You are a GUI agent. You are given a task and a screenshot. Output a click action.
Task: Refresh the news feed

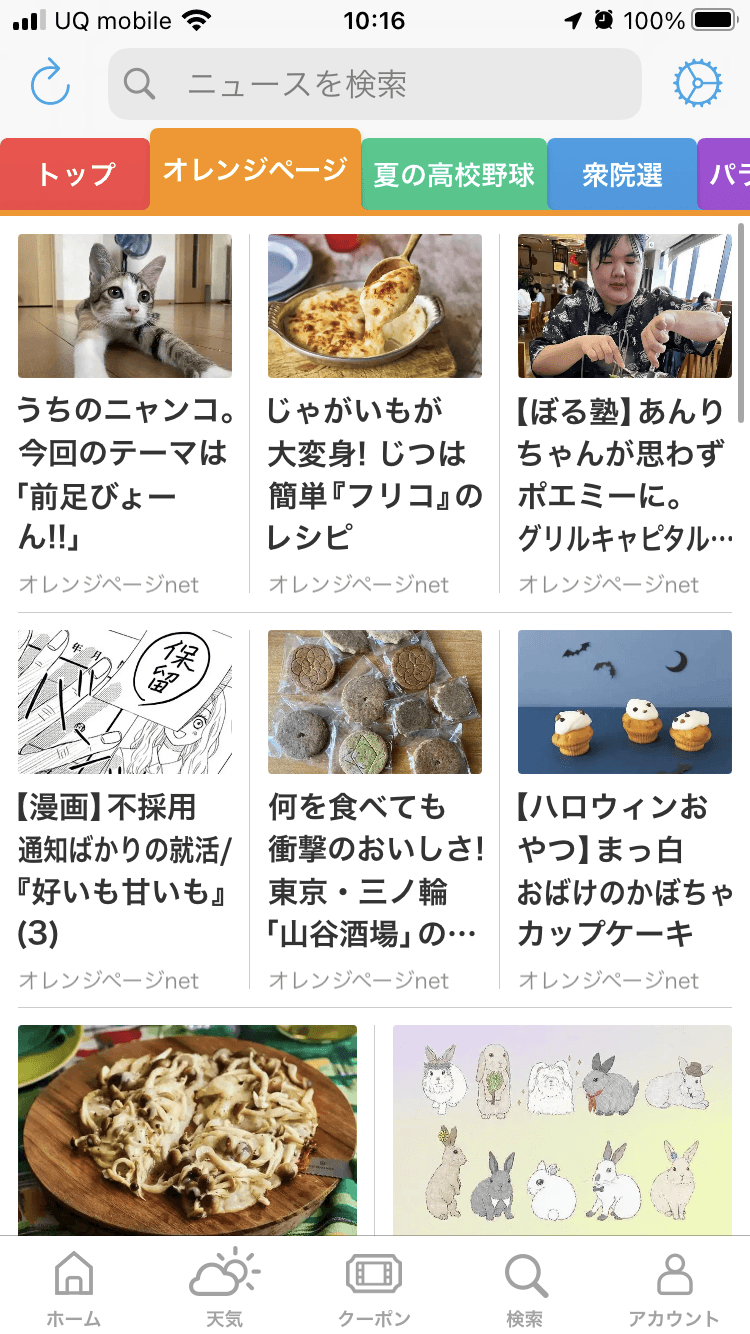click(x=50, y=84)
